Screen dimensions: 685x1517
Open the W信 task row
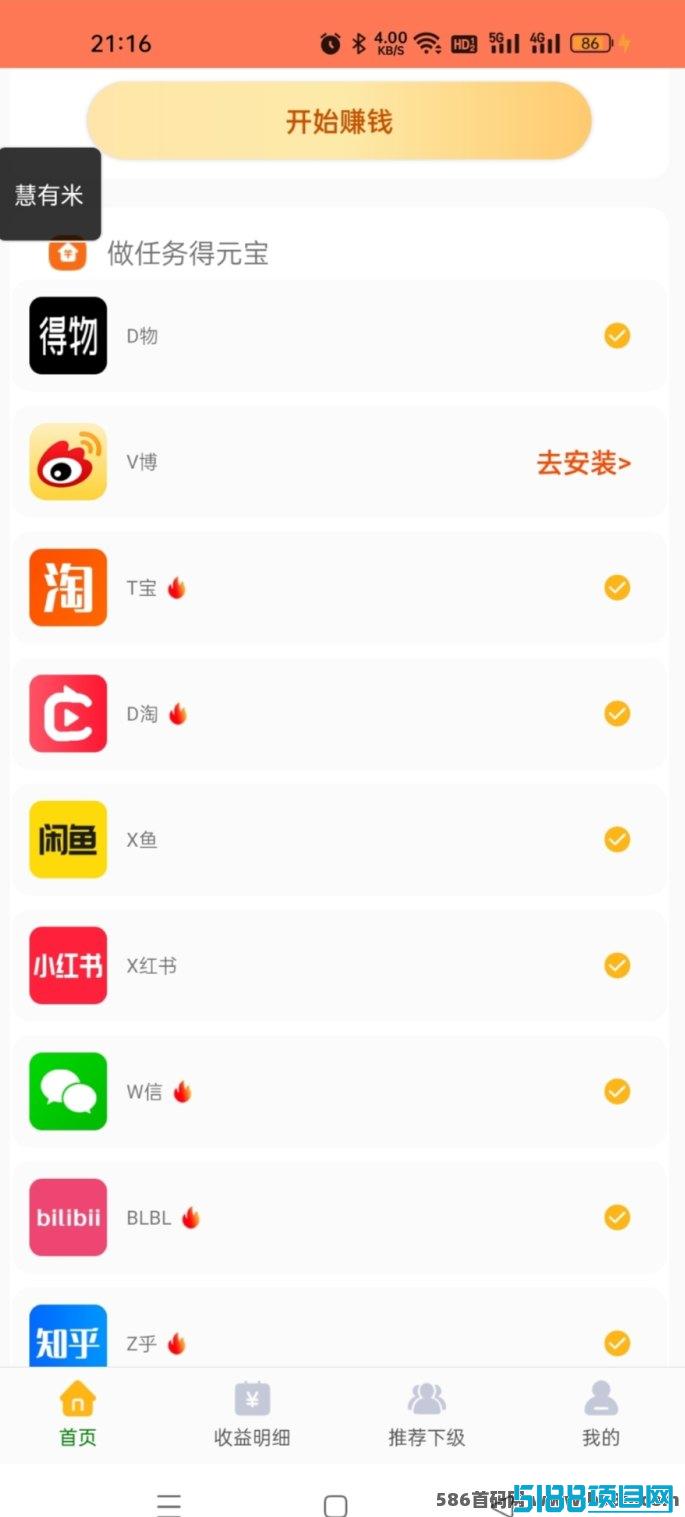click(x=339, y=1092)
